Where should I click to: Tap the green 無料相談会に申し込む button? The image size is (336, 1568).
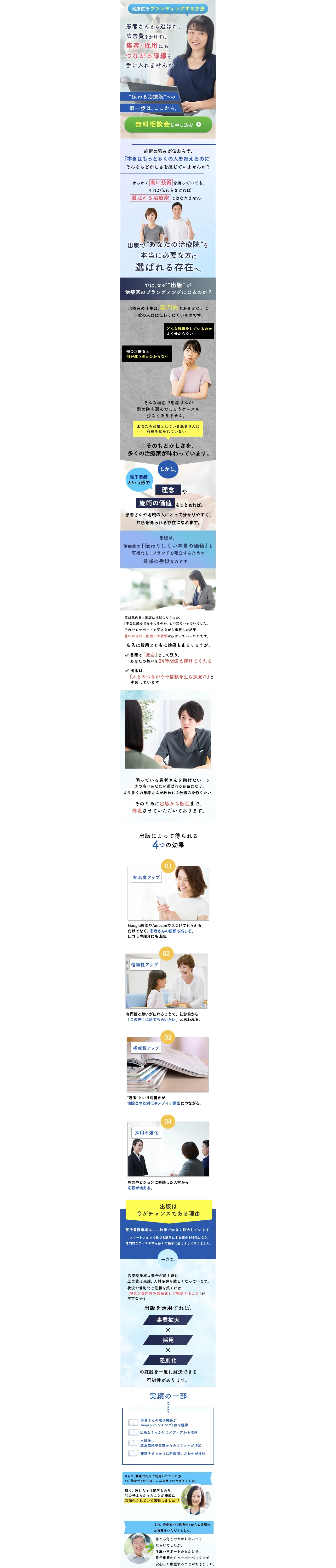(168, 124)
